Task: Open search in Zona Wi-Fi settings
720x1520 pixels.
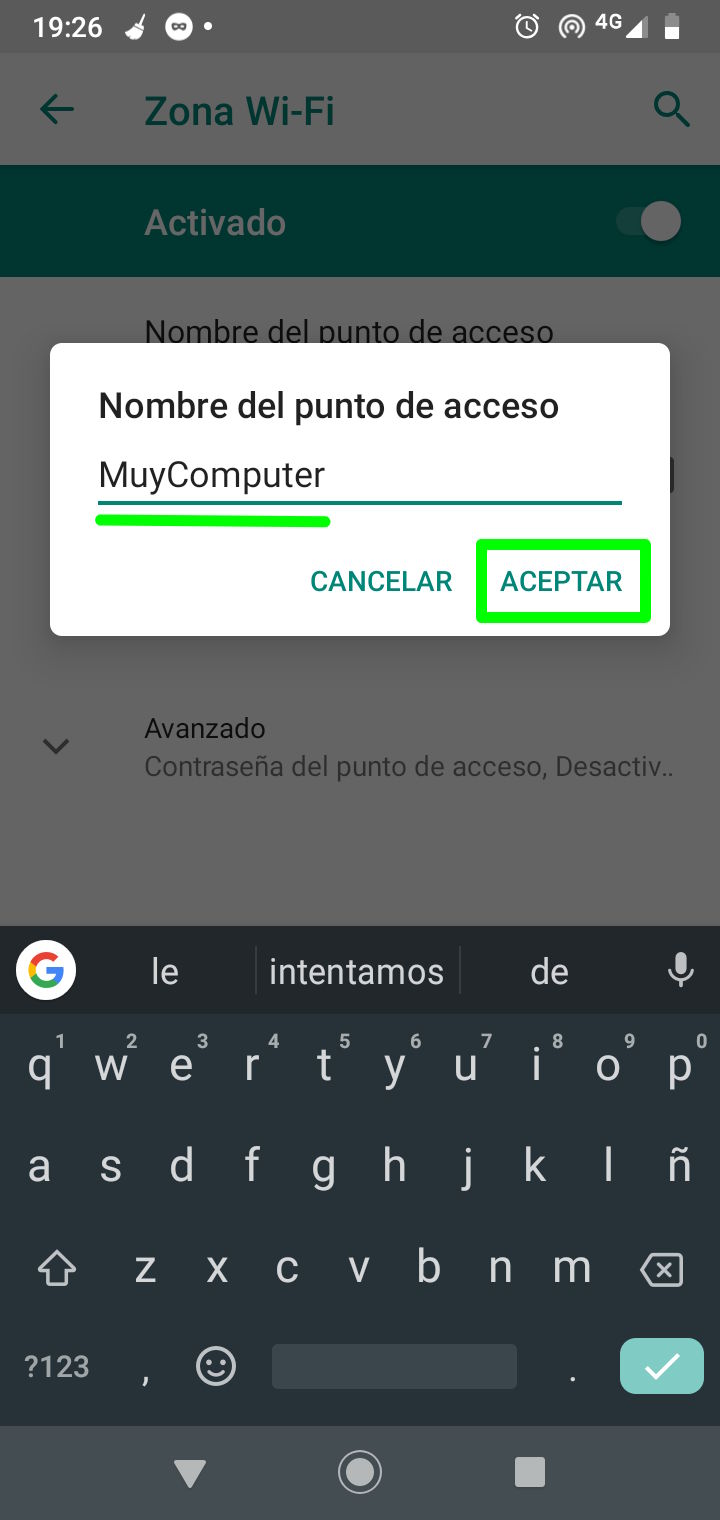Action: (672, 110)
